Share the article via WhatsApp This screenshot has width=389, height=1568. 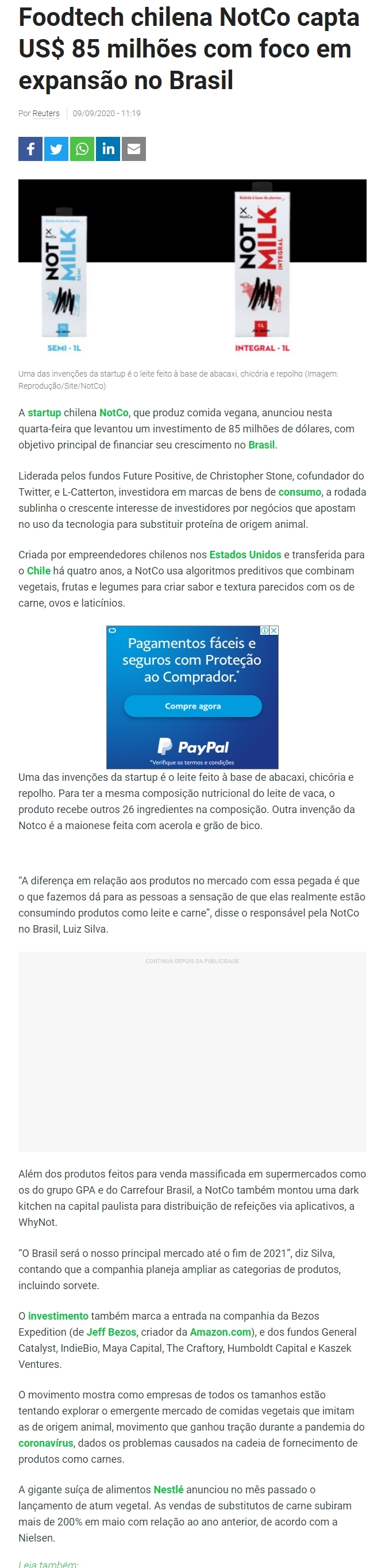pos(82,149)
